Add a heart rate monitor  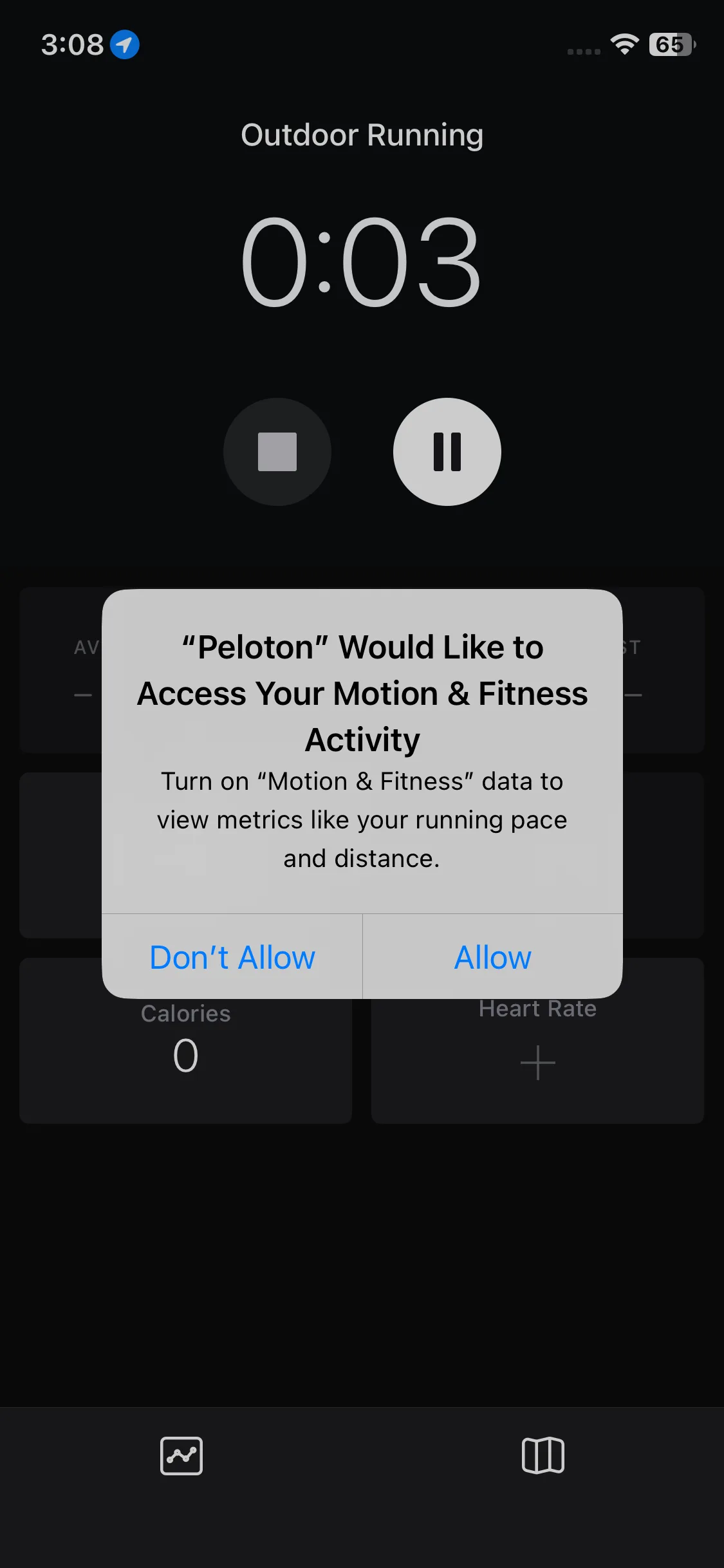537,1062
